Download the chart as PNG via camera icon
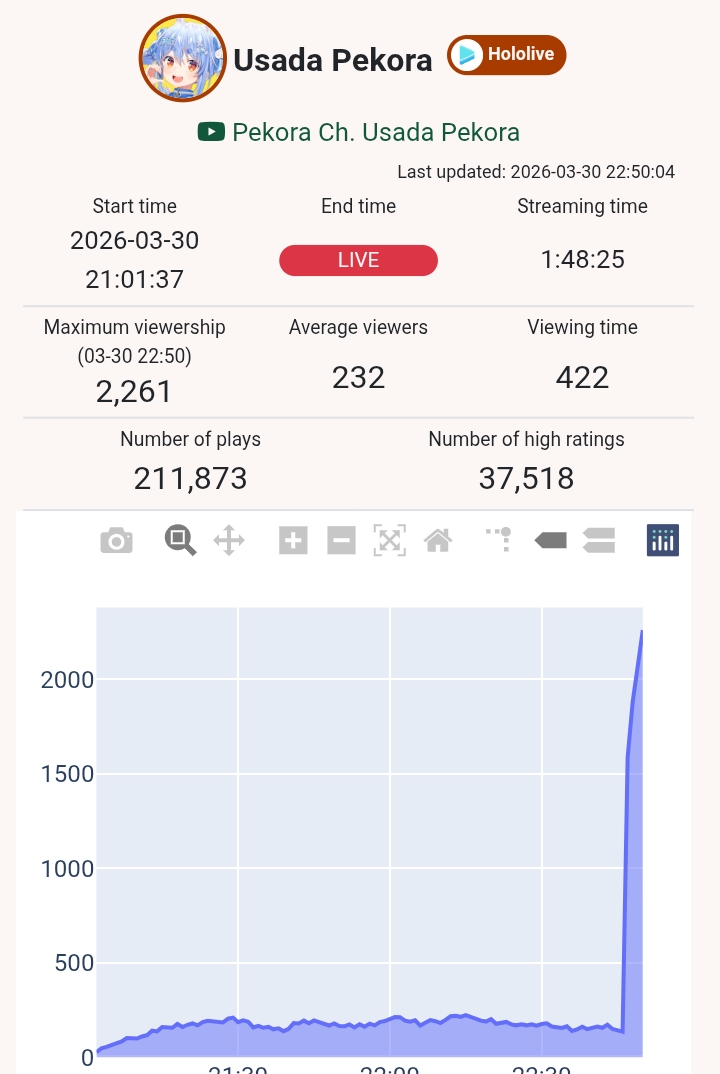Screen dimensions: 720x1074 pos(116,541)
